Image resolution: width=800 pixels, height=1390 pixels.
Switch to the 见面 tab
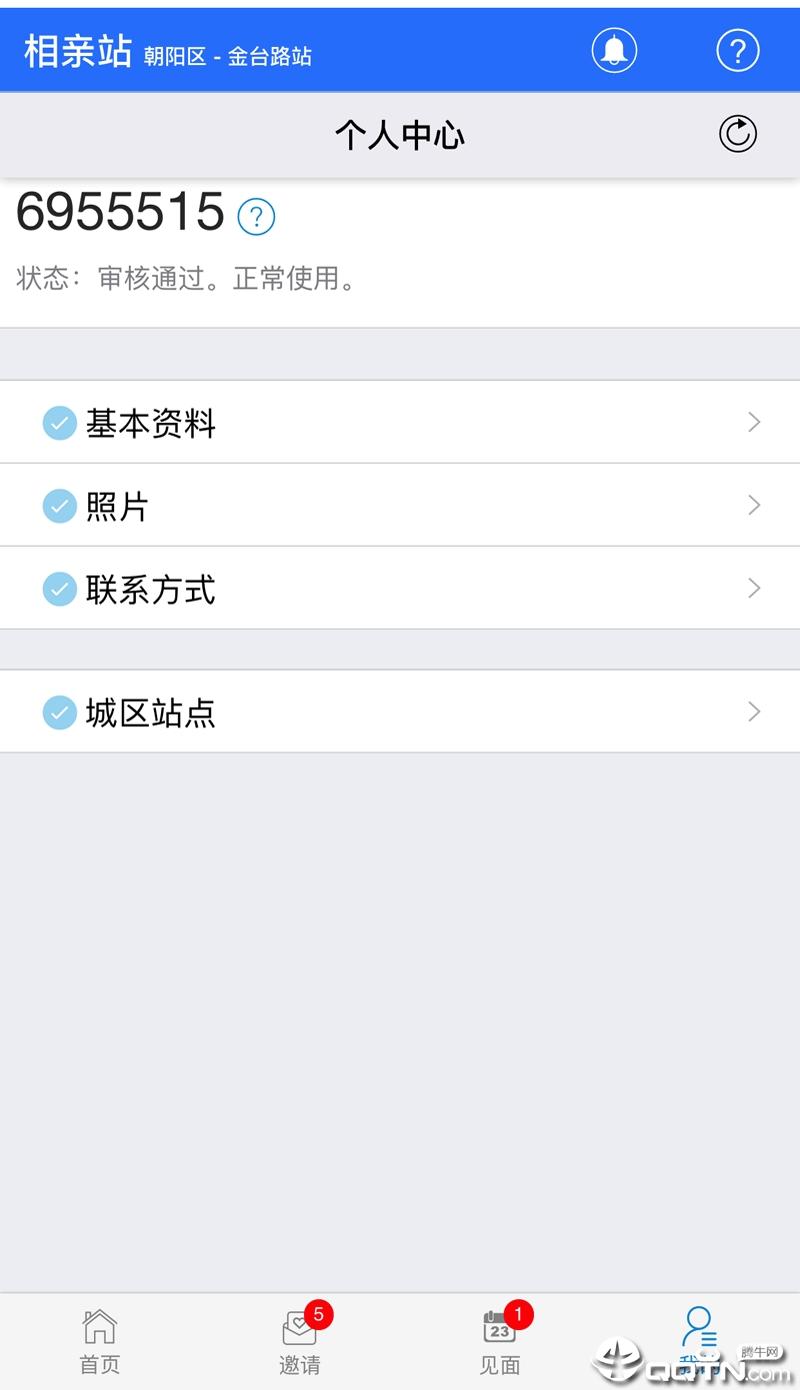(500, 1341)
